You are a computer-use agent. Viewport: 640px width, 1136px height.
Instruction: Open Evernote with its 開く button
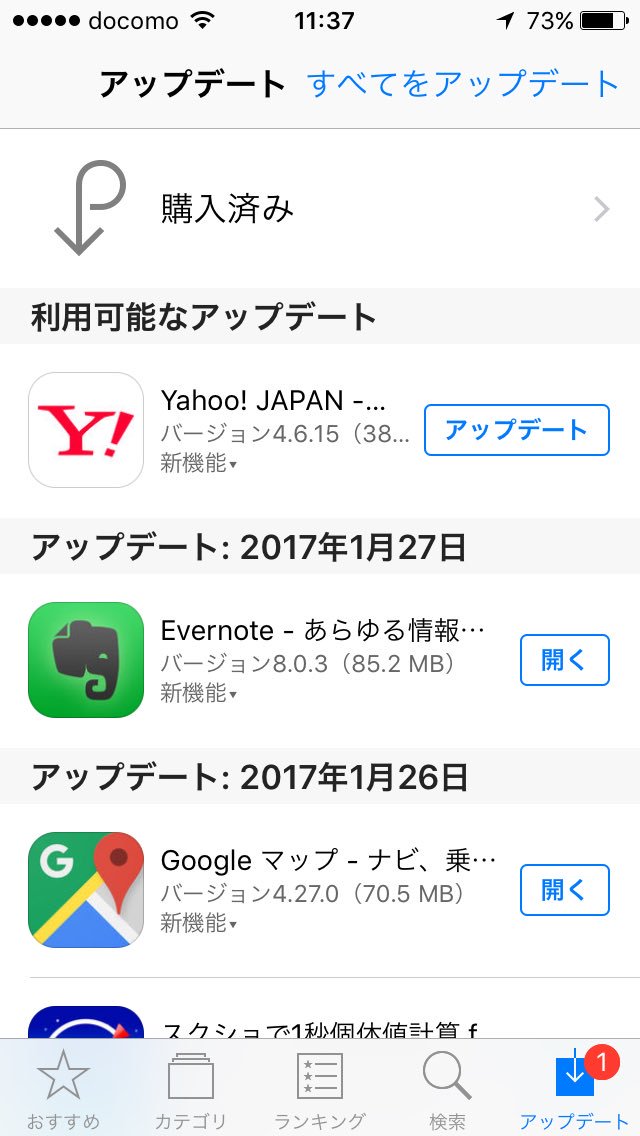pyautogui.click(x=565, y=660)
